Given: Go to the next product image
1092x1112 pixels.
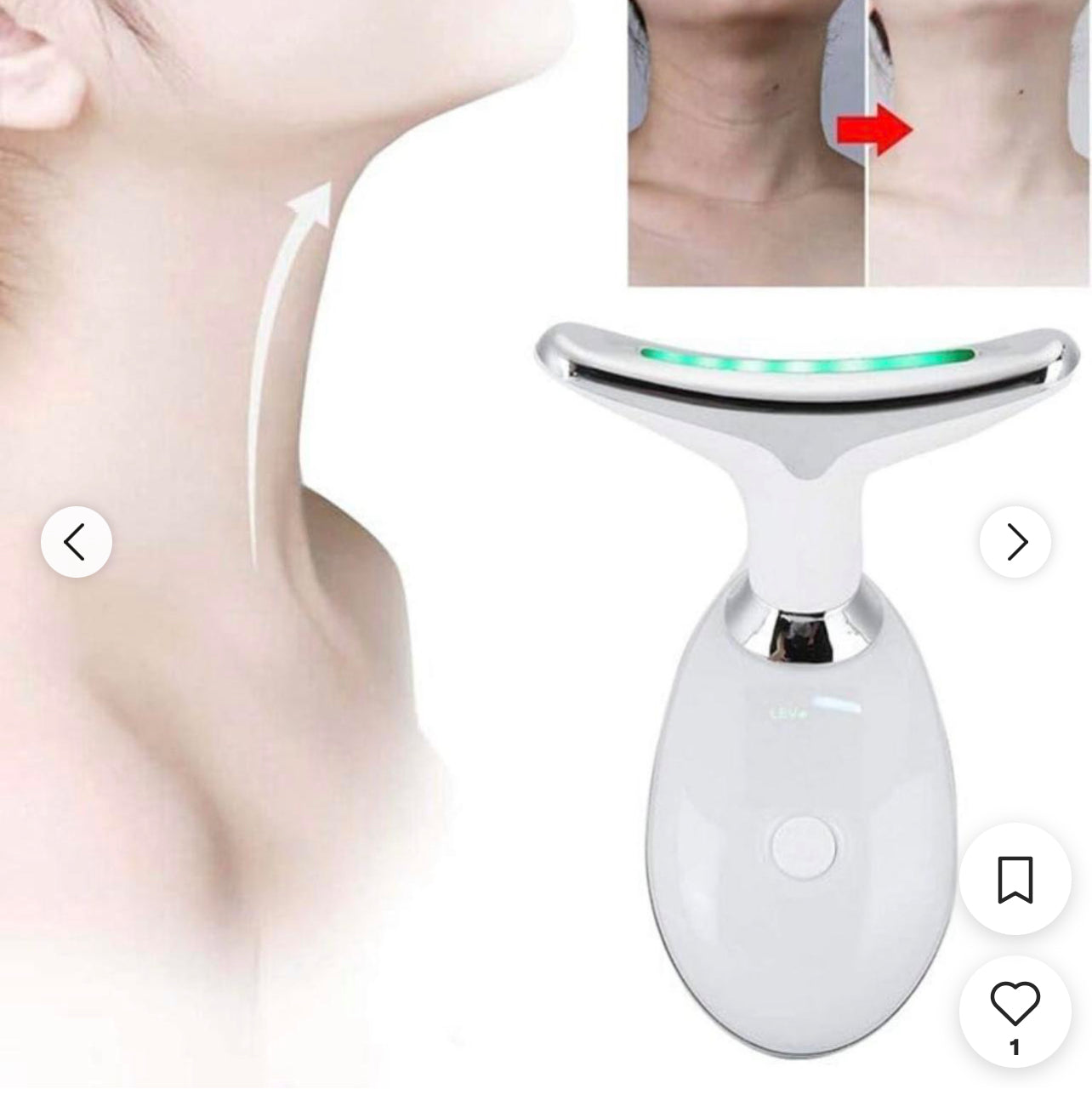Looking at the screenshot, I should [1015, 542].
